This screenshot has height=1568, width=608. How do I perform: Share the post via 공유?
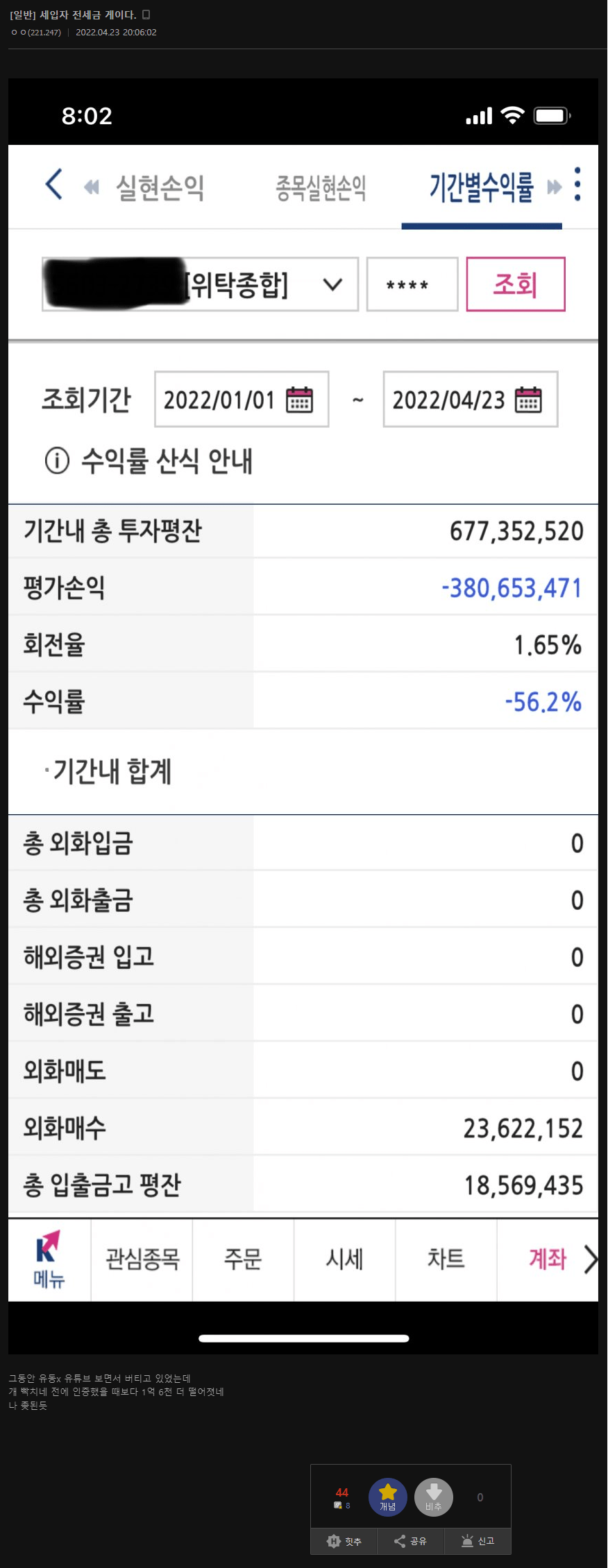click(410, 1541)
